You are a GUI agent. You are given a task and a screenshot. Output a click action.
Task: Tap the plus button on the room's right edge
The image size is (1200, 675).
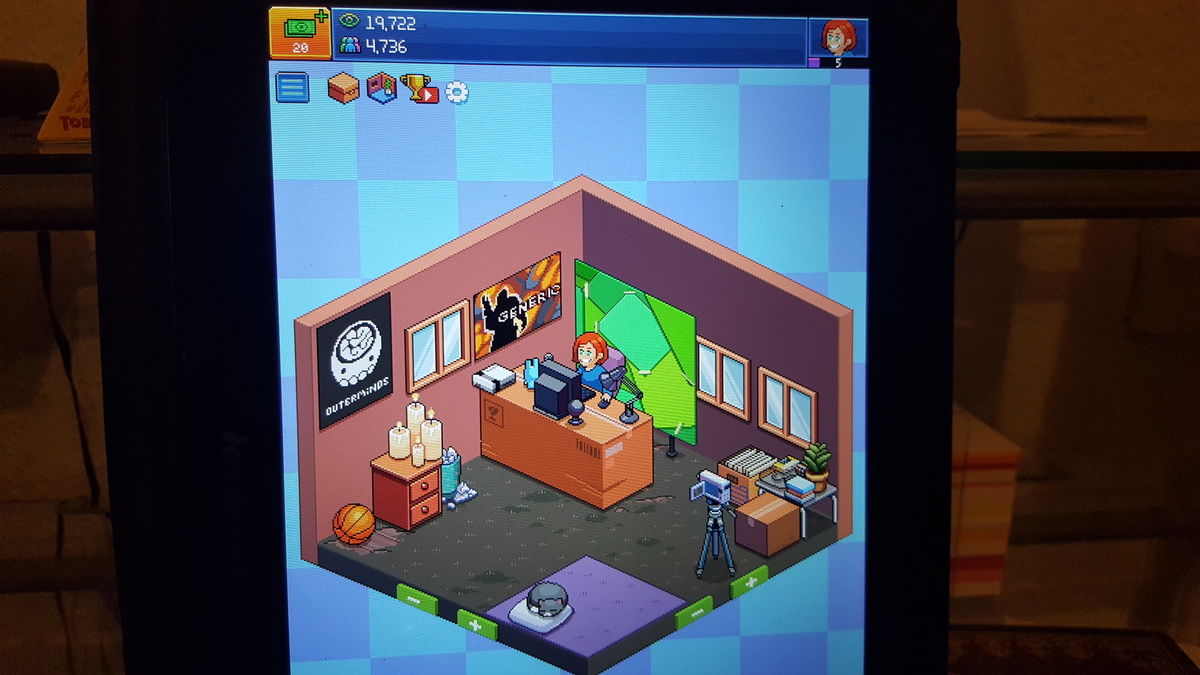tap(748, 583)
